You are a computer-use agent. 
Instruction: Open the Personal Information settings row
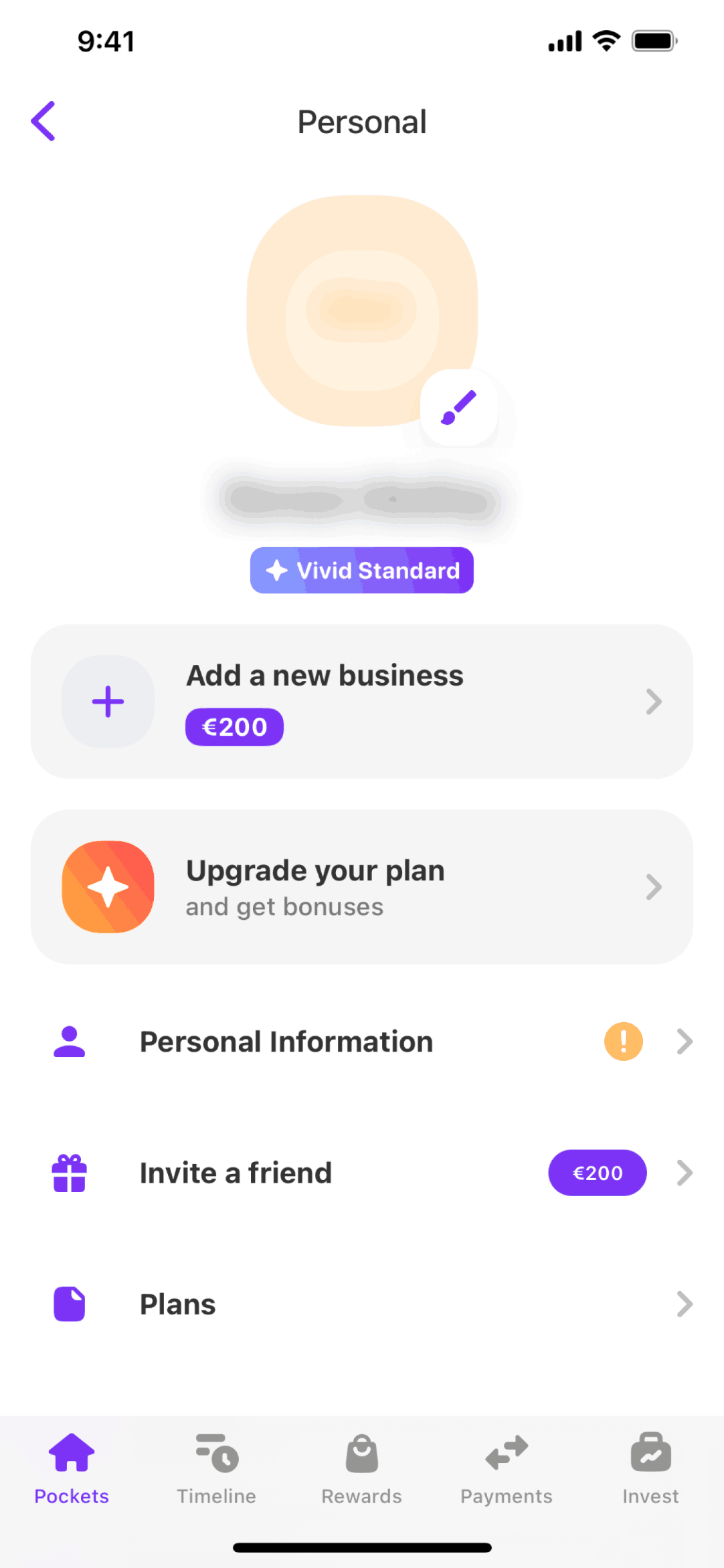(286, 1041)
